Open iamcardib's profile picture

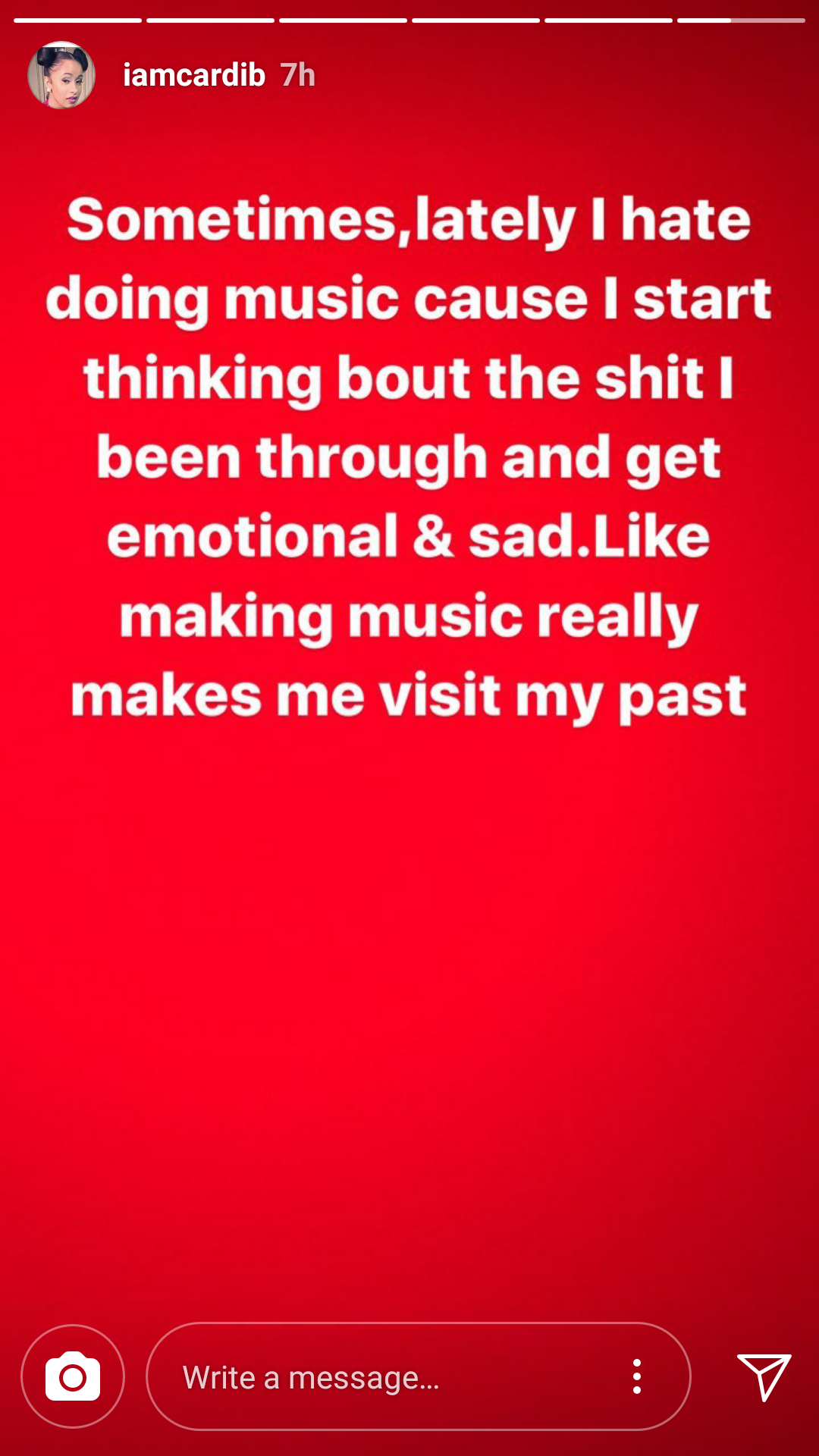(x=61, y=75)
